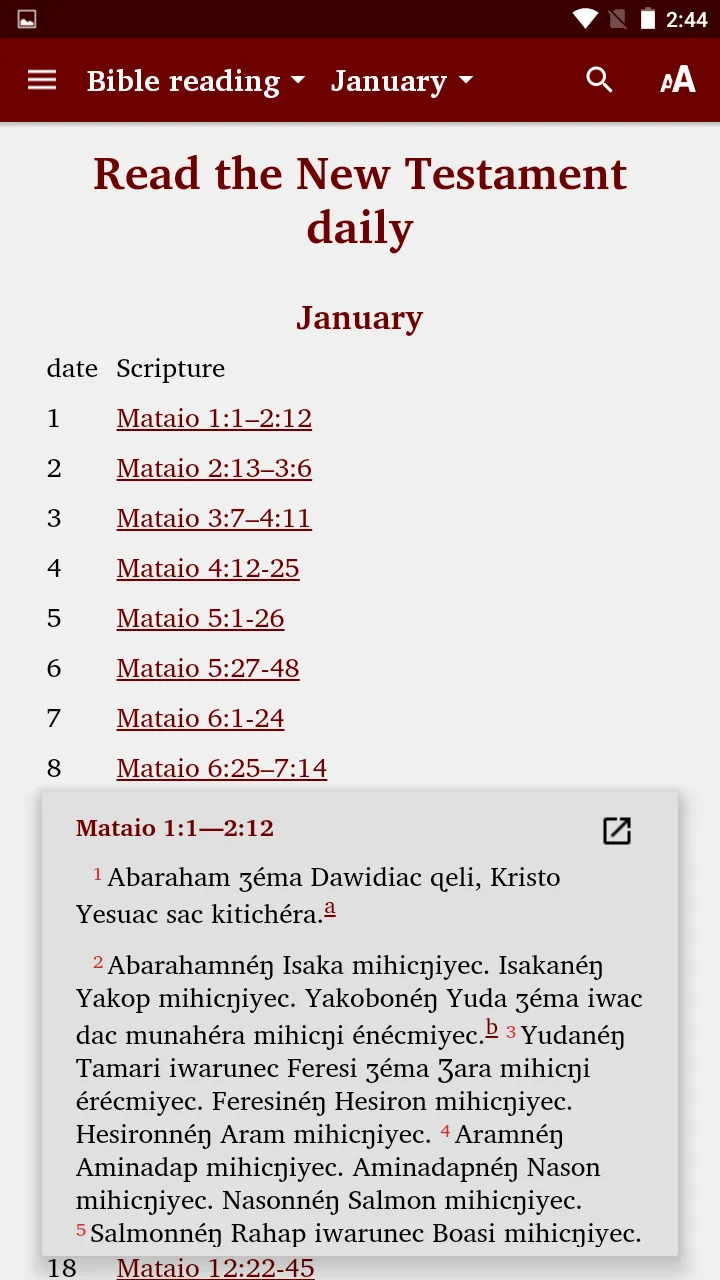Tap the search icon in the toolbar
This screenshot has width=720, height=1280.
pyautogui.click(x=599, y=80)
